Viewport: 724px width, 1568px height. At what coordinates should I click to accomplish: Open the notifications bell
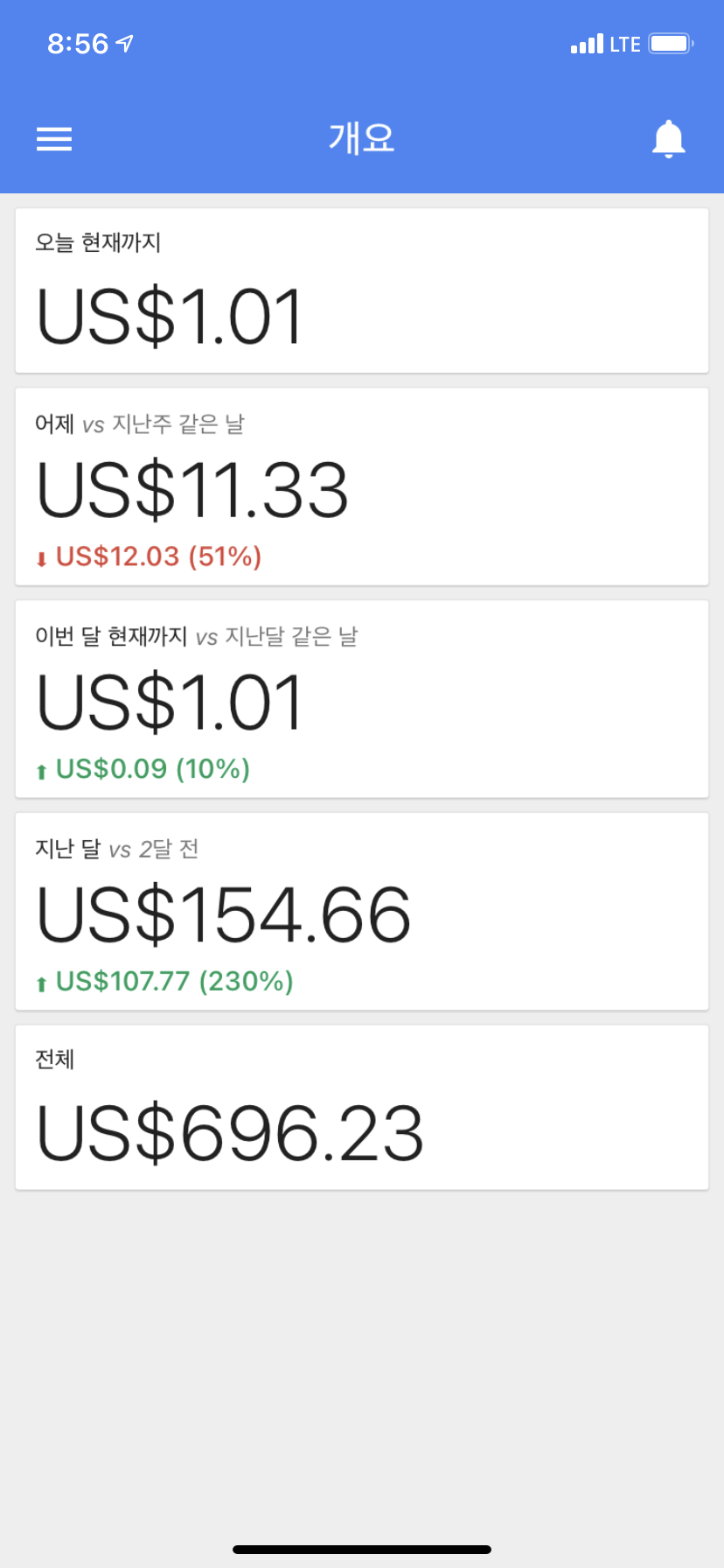669,139
